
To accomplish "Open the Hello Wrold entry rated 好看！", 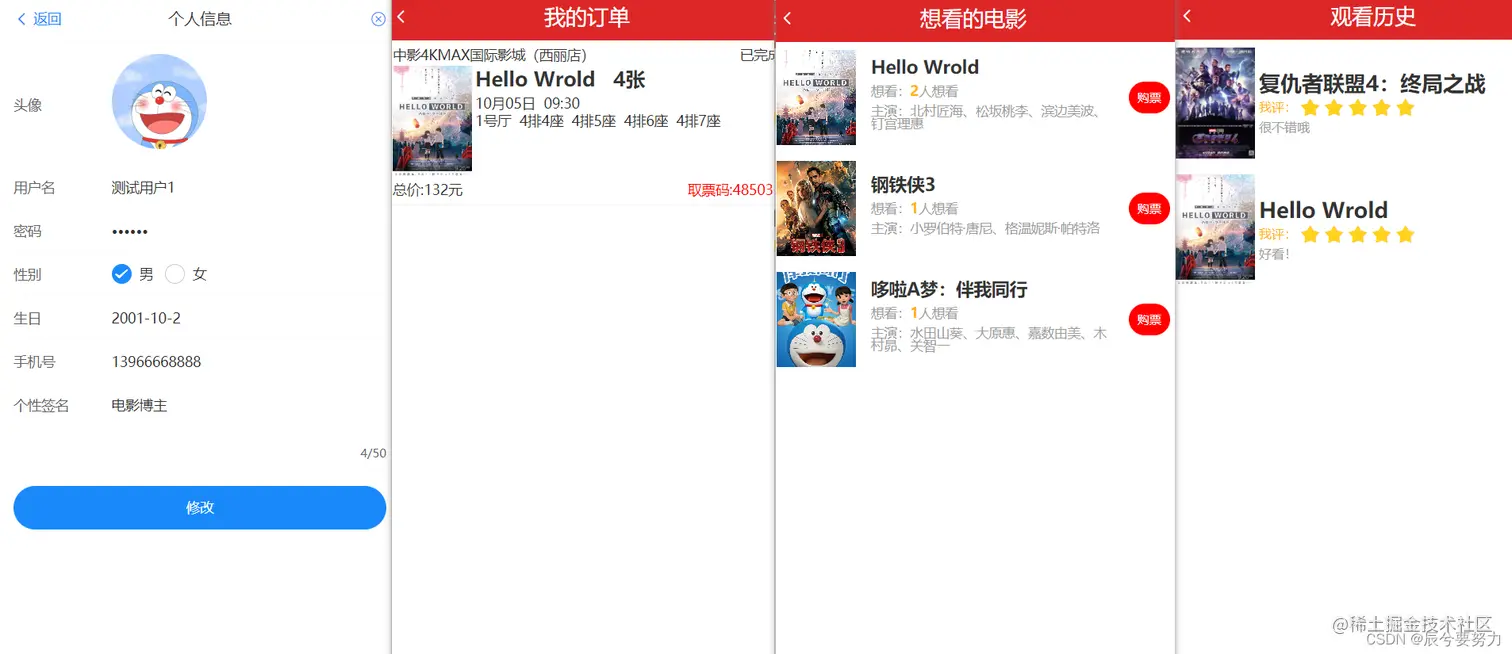I will [x=1344, y=228].
